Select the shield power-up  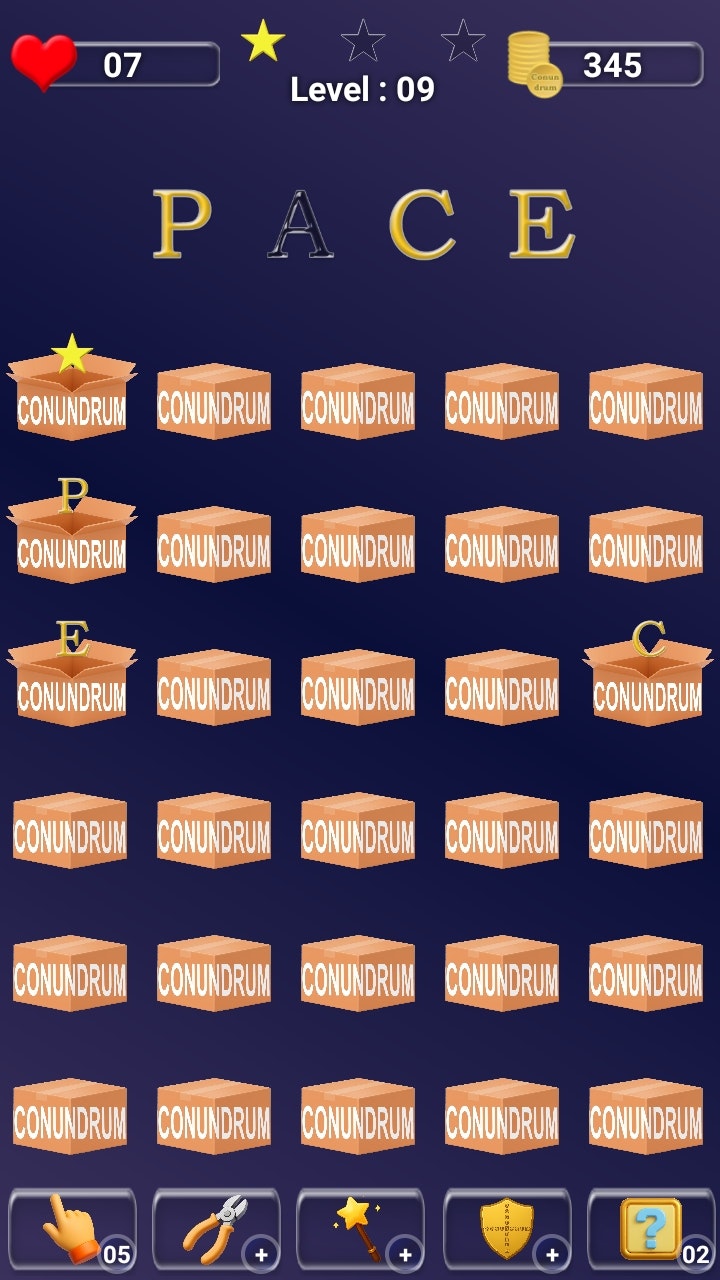pyautogui.click(x=502, y=1227)
